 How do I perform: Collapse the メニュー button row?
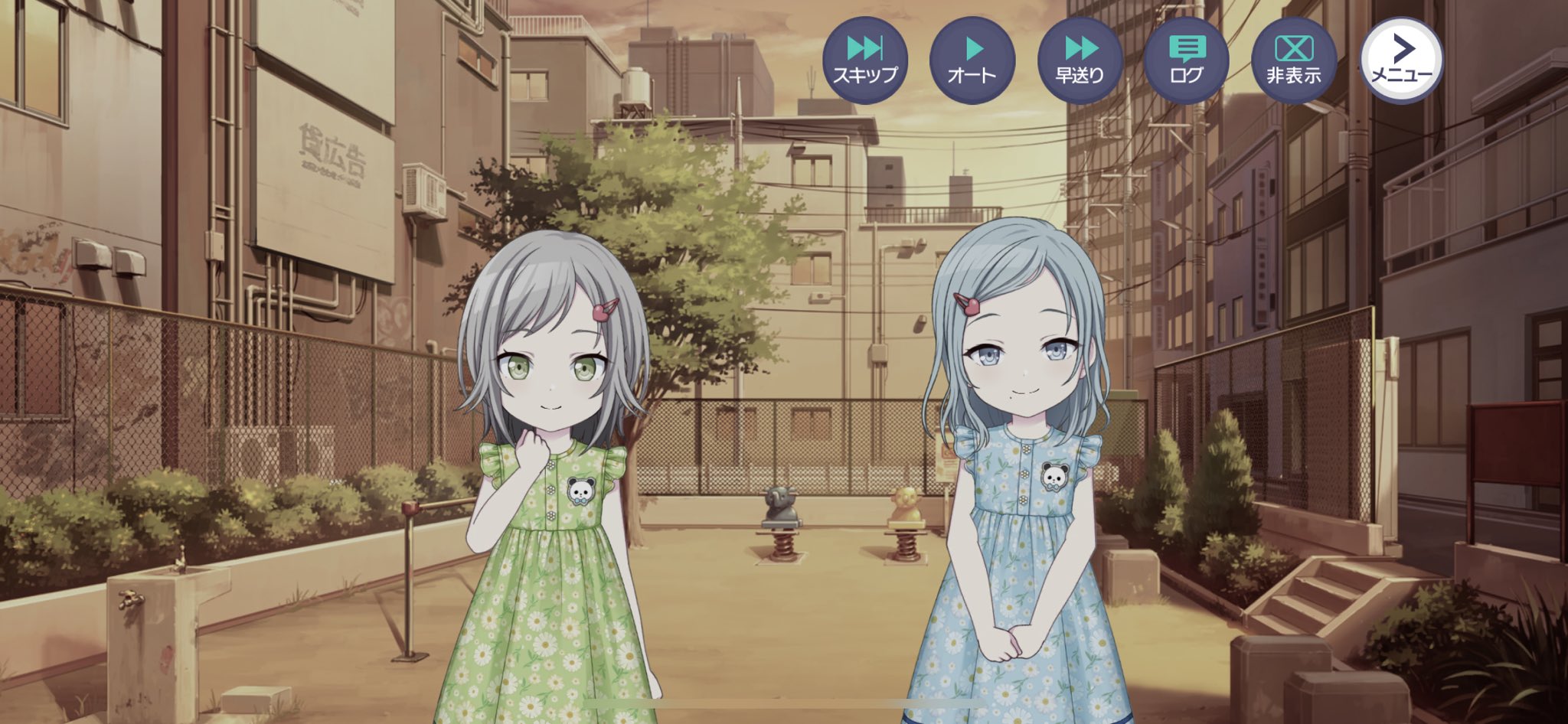[x=1401, y=60]
